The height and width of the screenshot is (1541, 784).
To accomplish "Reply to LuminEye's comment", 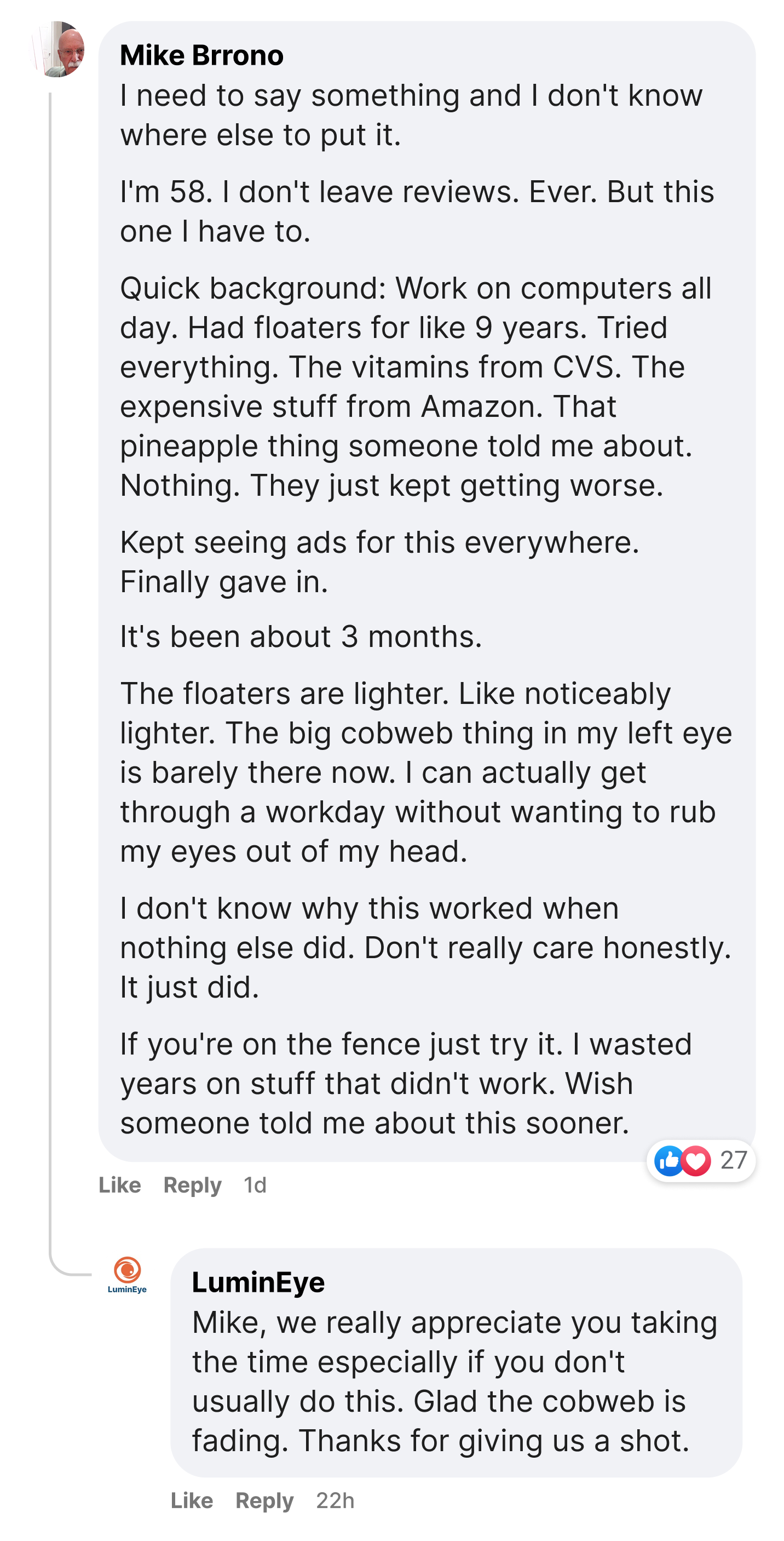I will pos(264,1500).
